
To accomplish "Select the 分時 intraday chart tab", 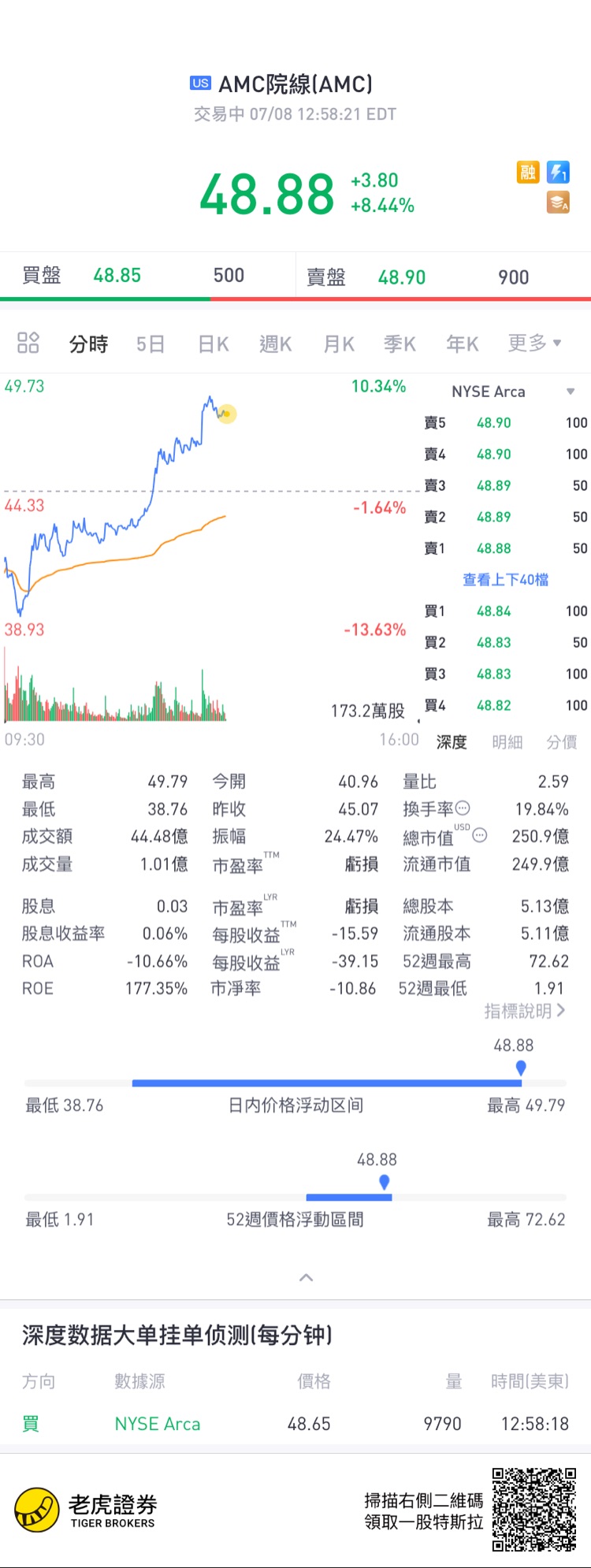I will pos(88,344).
